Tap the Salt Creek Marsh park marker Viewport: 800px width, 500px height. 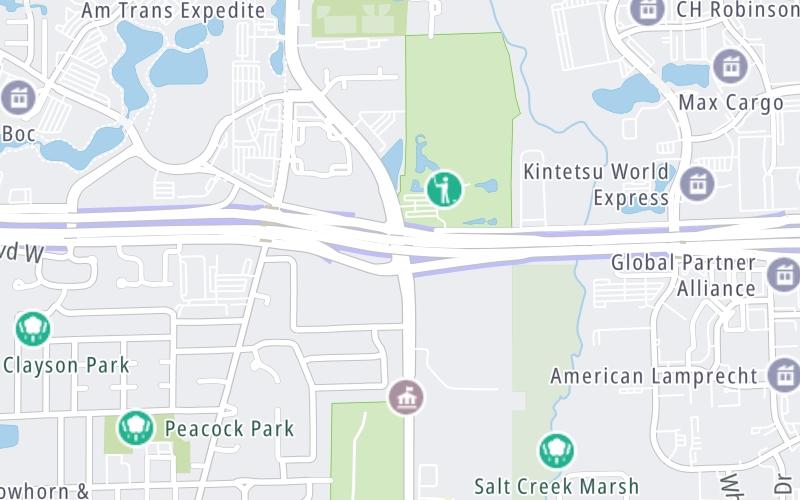pyautogui.click(x=556, y=451)
